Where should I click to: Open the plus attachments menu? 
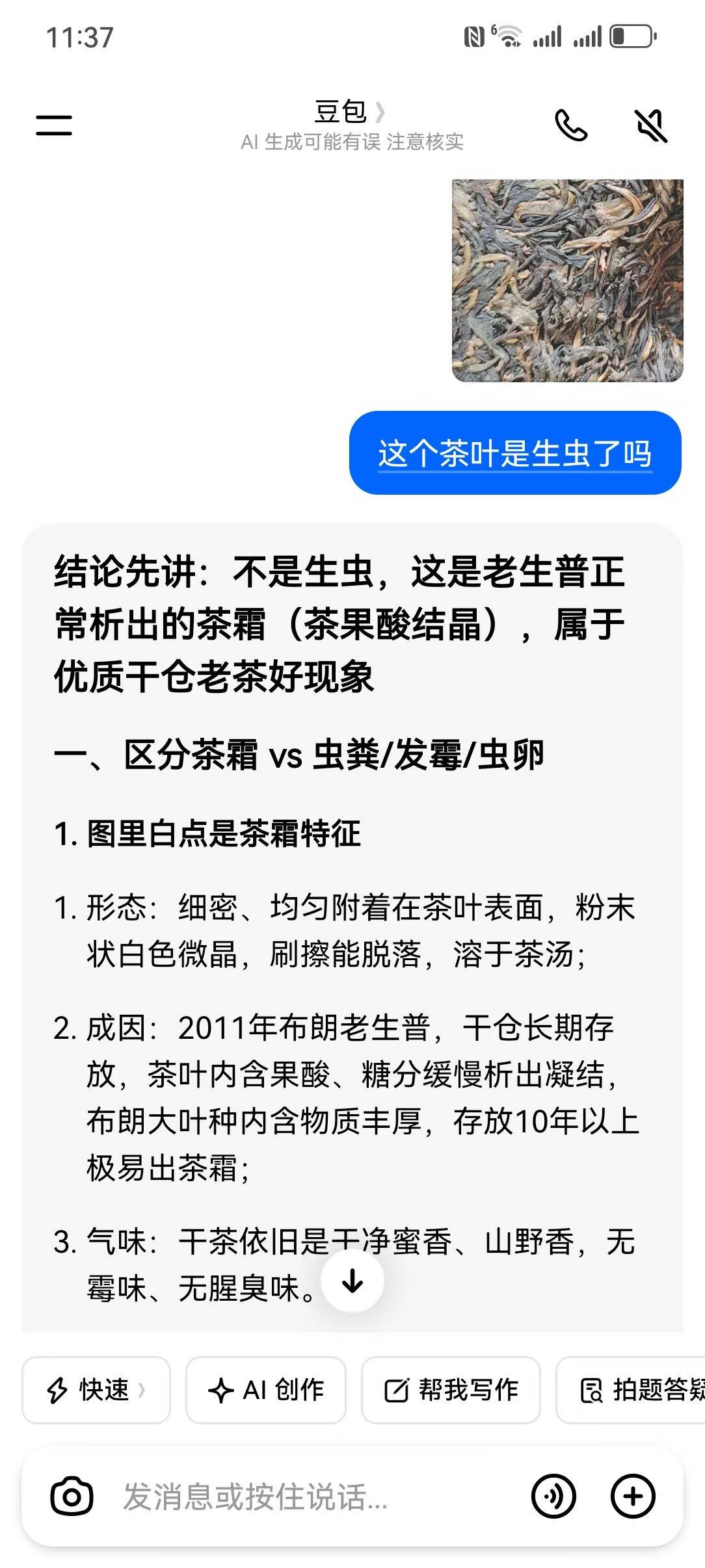(633, 1496)
